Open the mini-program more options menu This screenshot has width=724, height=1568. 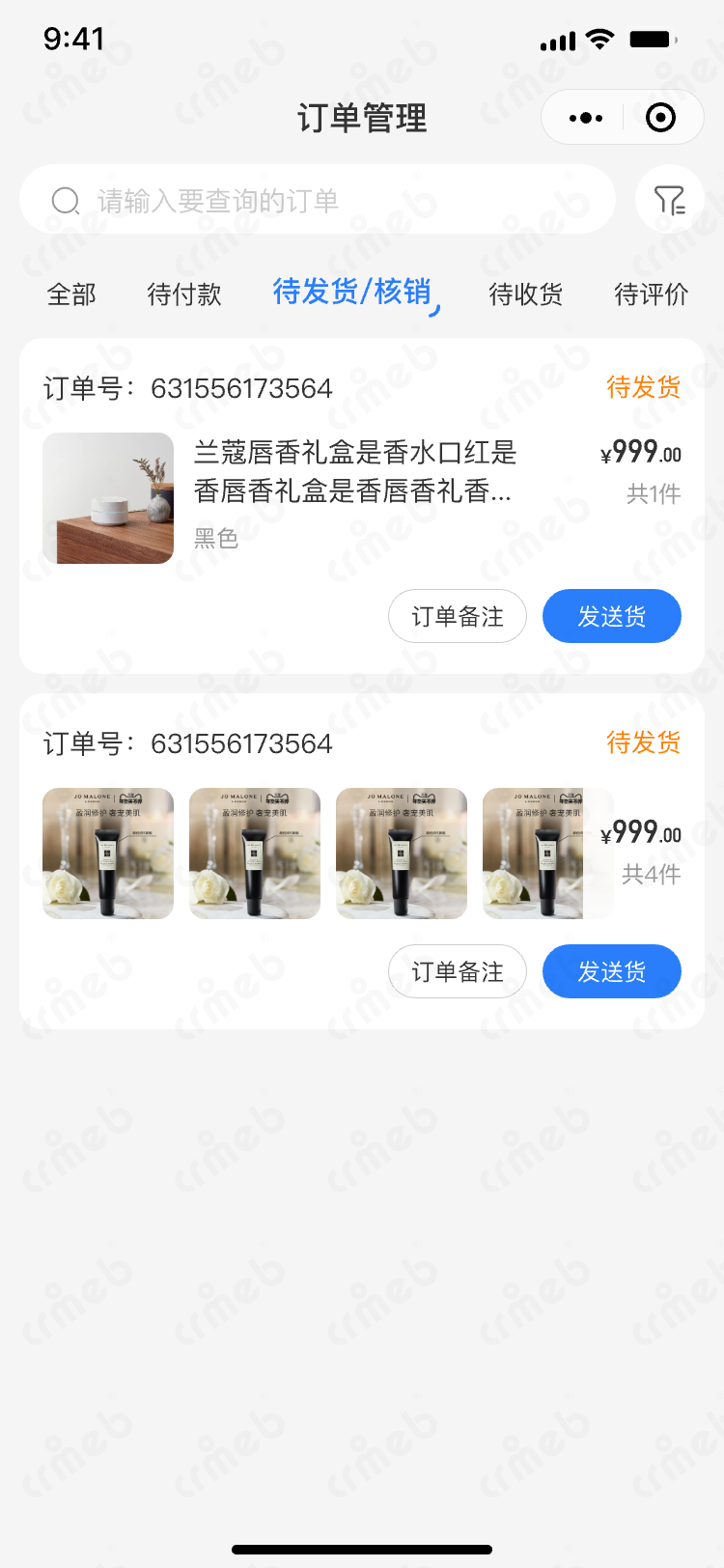click(x=586, y=118)
